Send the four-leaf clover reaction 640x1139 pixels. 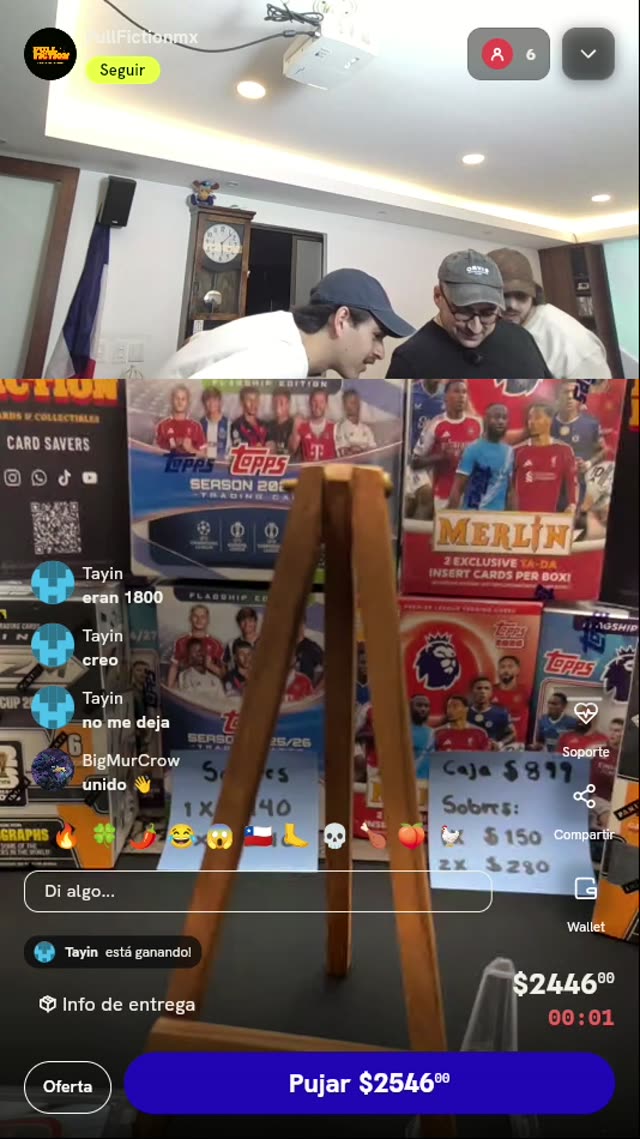[105, 836]
